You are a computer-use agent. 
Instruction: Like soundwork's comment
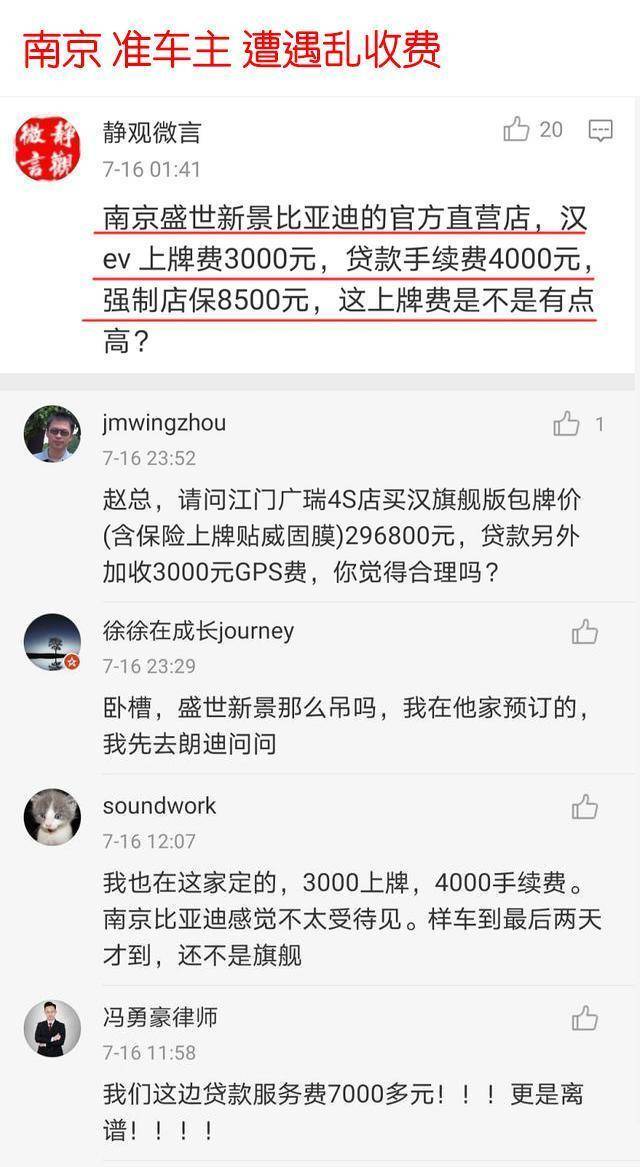585,806
